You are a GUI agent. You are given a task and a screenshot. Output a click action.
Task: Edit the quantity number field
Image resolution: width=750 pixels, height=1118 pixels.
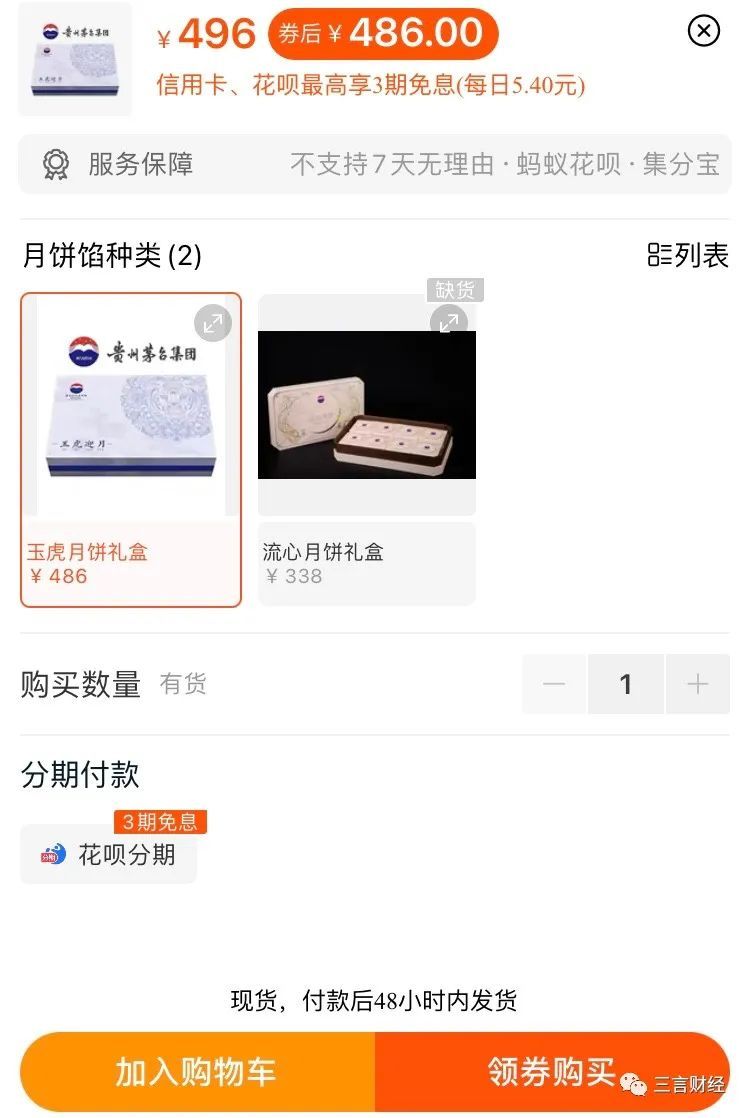[626, 684]
